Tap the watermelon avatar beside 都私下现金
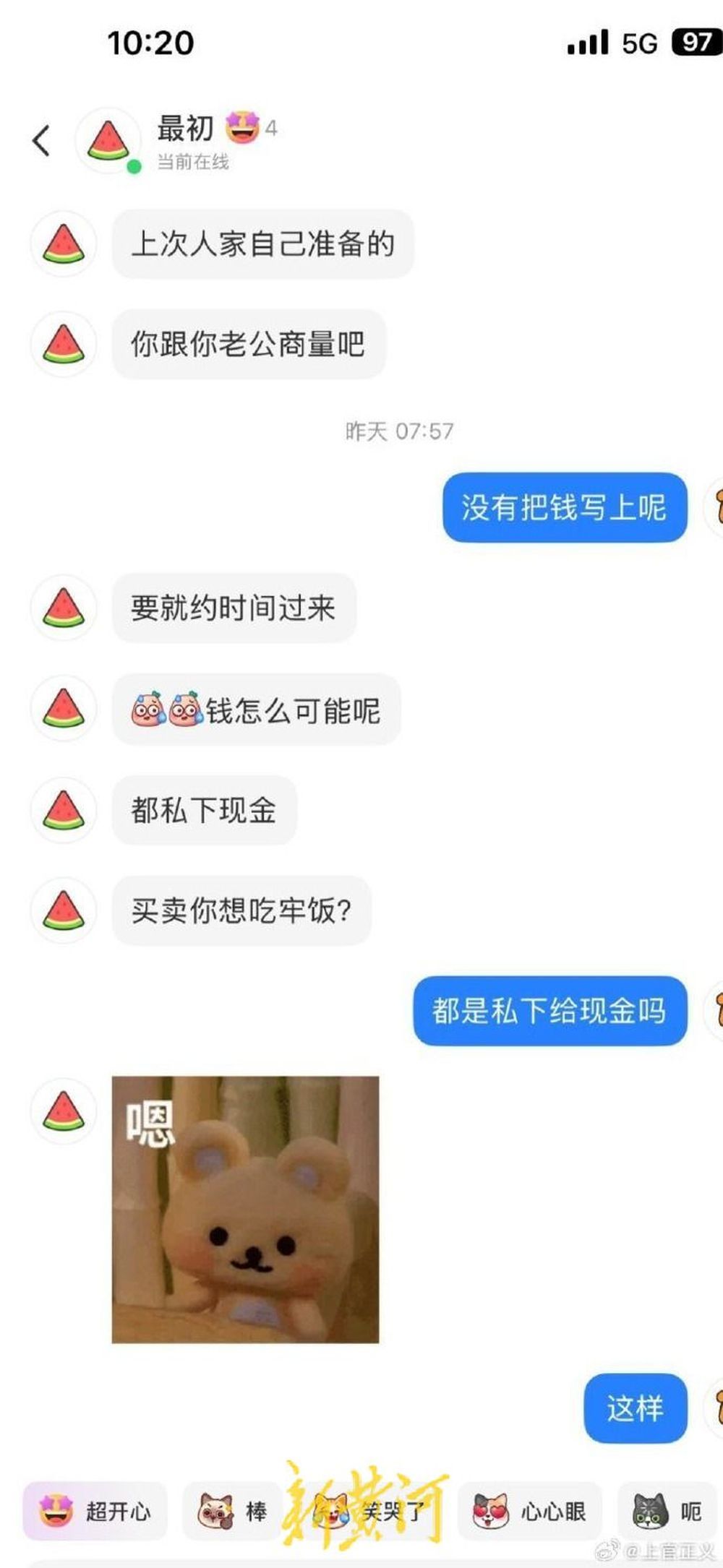The image size is (723, 1568). pos(64,810)
